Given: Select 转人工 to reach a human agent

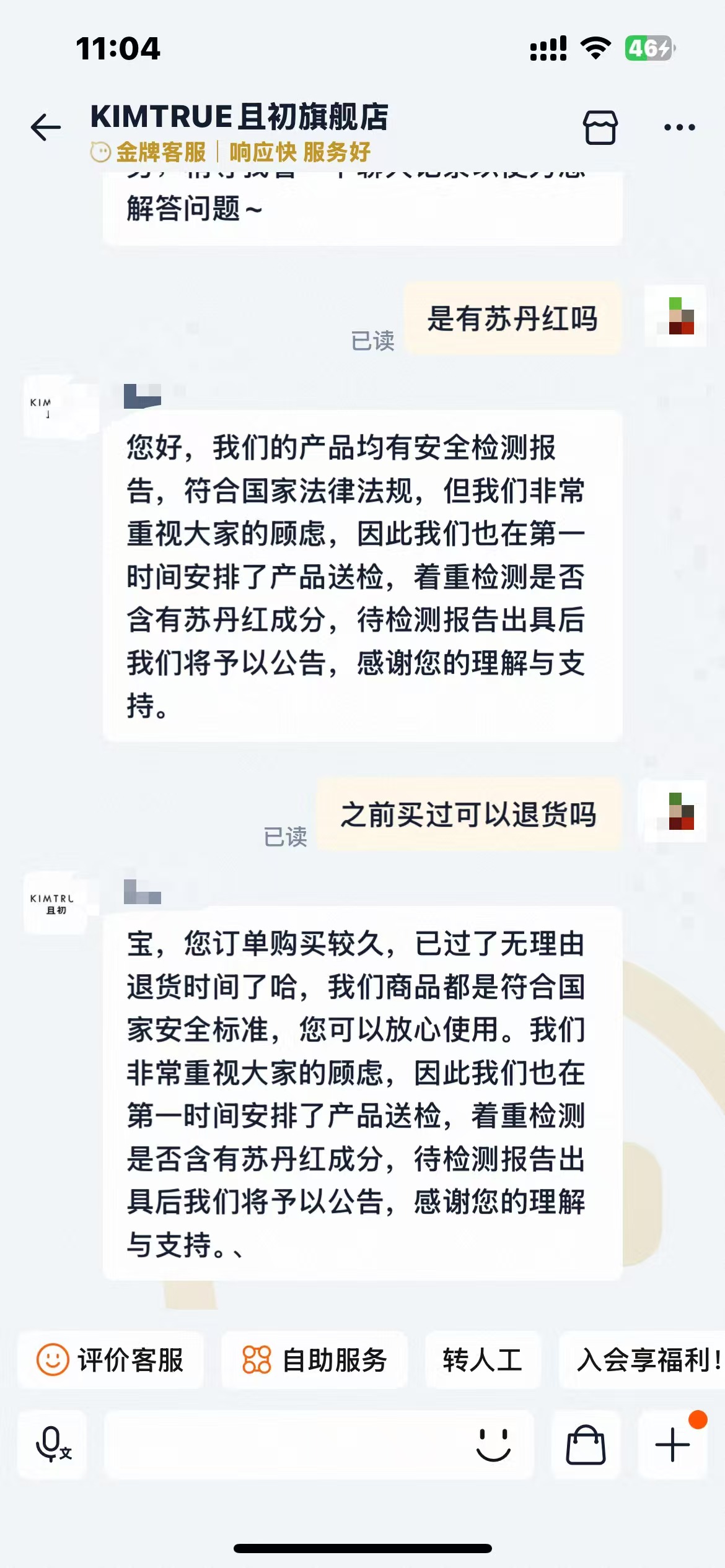Looking at the screenshot, I should point(483,1361).
